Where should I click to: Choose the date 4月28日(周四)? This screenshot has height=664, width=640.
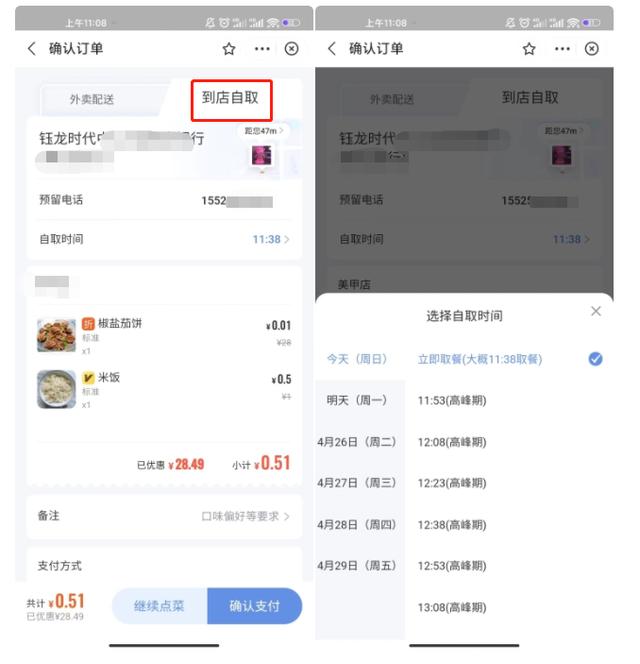(x=357, y=525)
